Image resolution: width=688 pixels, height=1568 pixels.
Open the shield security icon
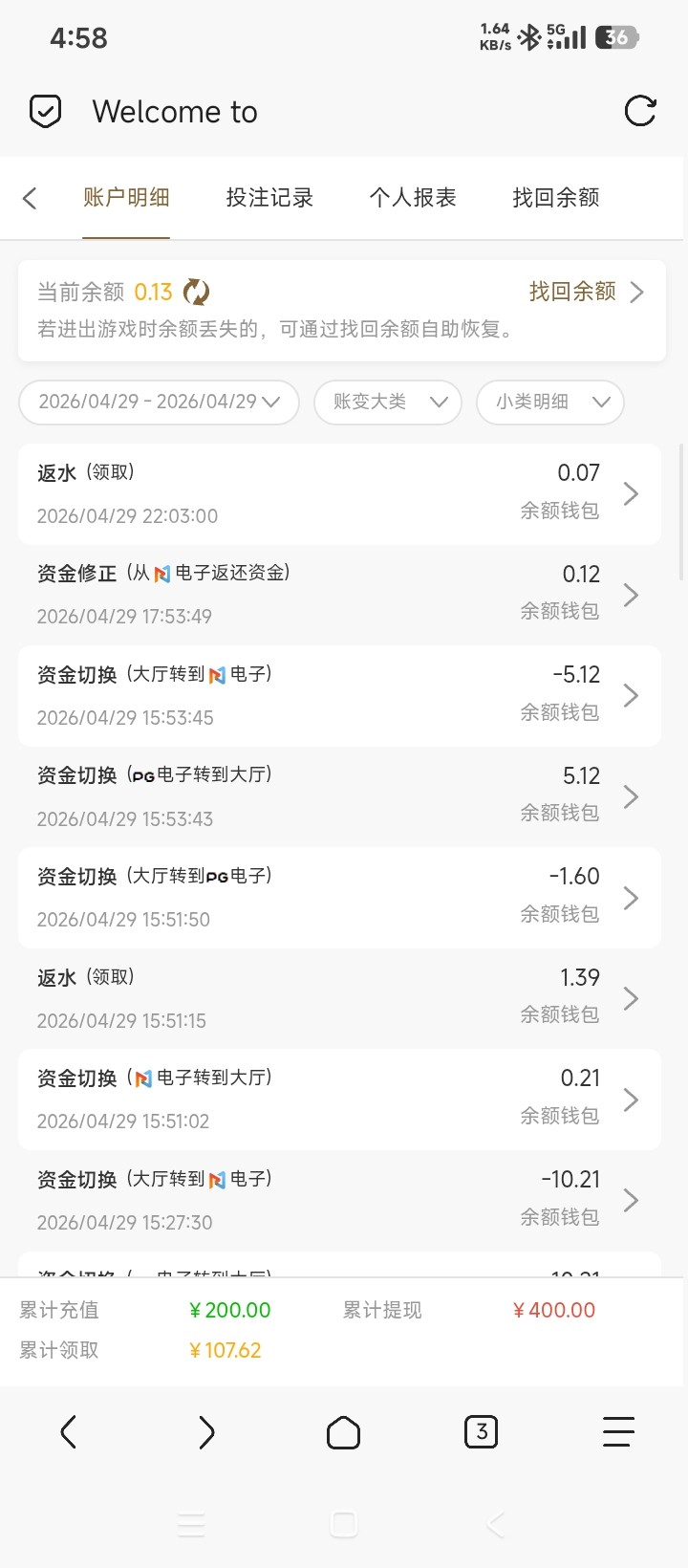(46, 112)
